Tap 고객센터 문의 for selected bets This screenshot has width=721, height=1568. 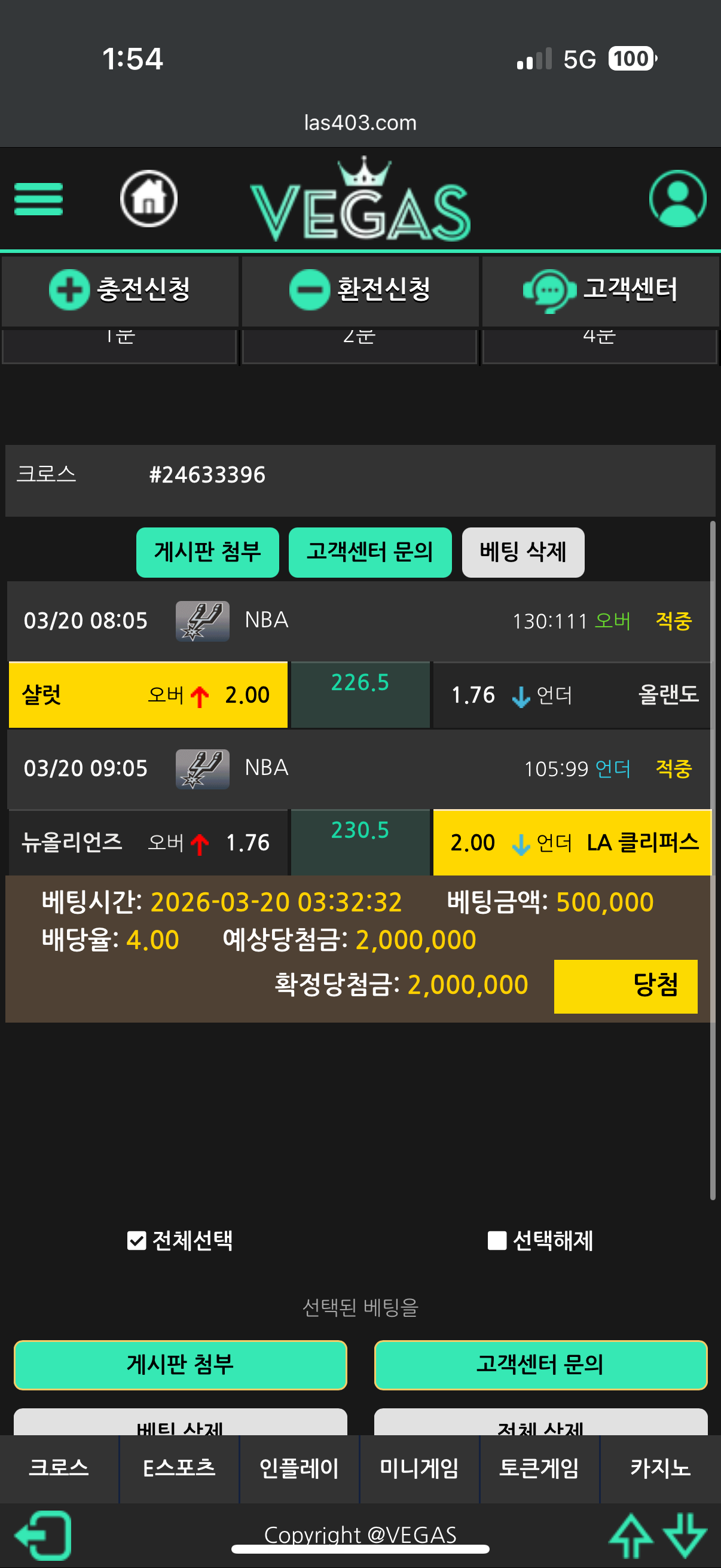tap(540, 1365)
